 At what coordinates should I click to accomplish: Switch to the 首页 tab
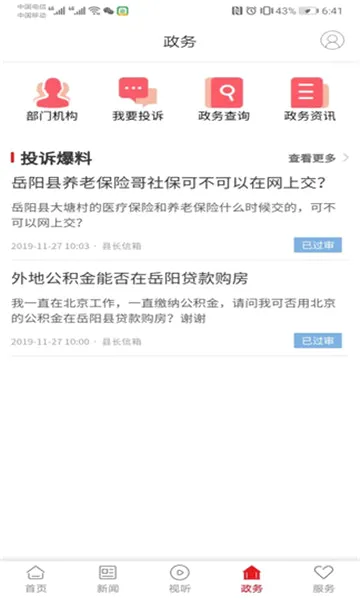tap(36, 579)
